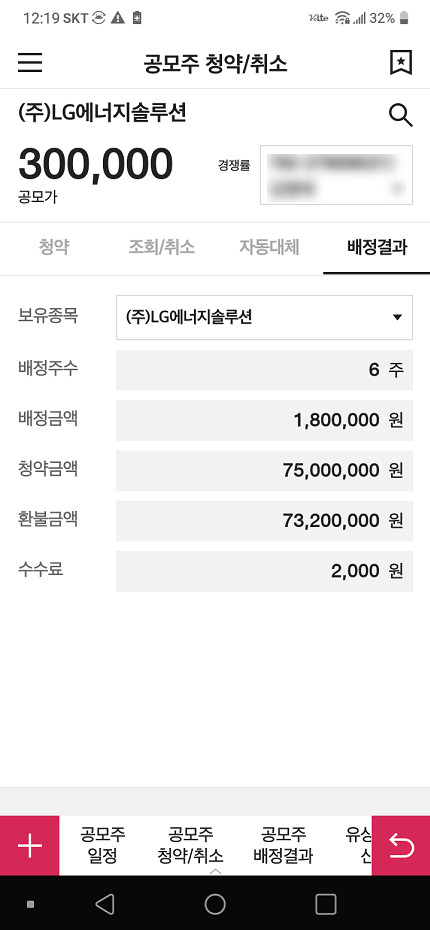
Task: Switch to the 청약 tab
Action: (x=54, y=247)
